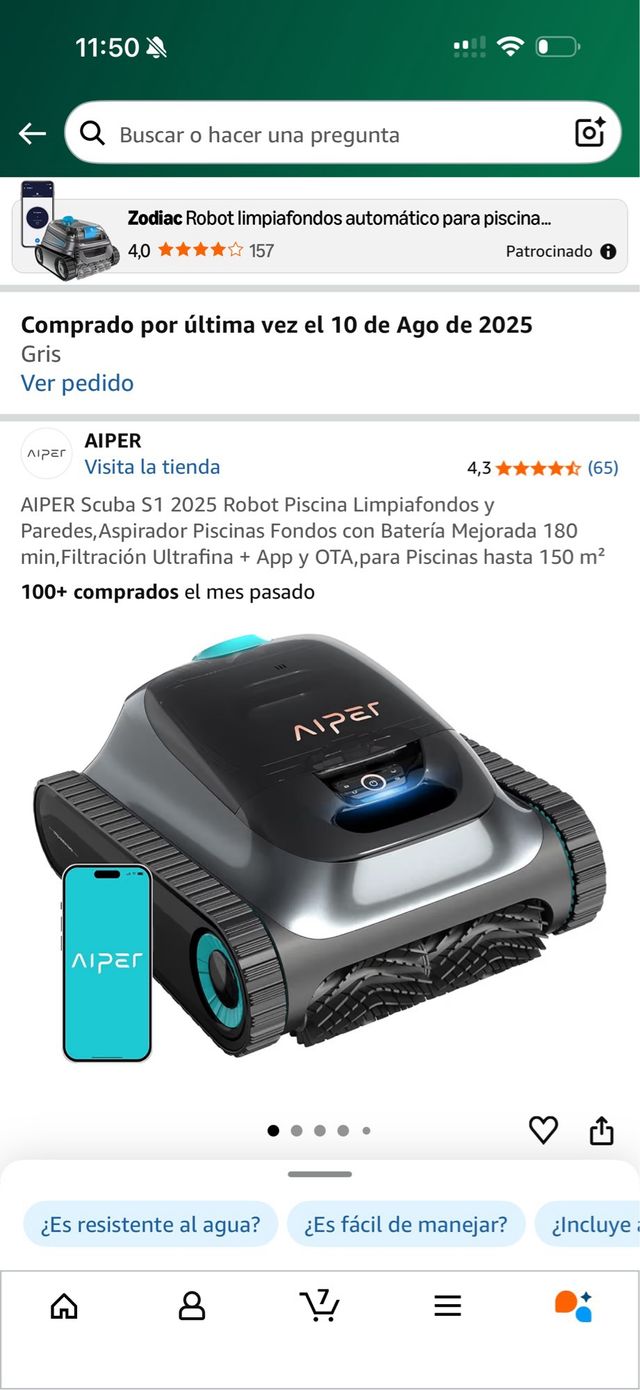Select the image carousel page dots
The width and height of the screenshot is (640, 1390).
pyautogui.click(x=320, y=1131)
